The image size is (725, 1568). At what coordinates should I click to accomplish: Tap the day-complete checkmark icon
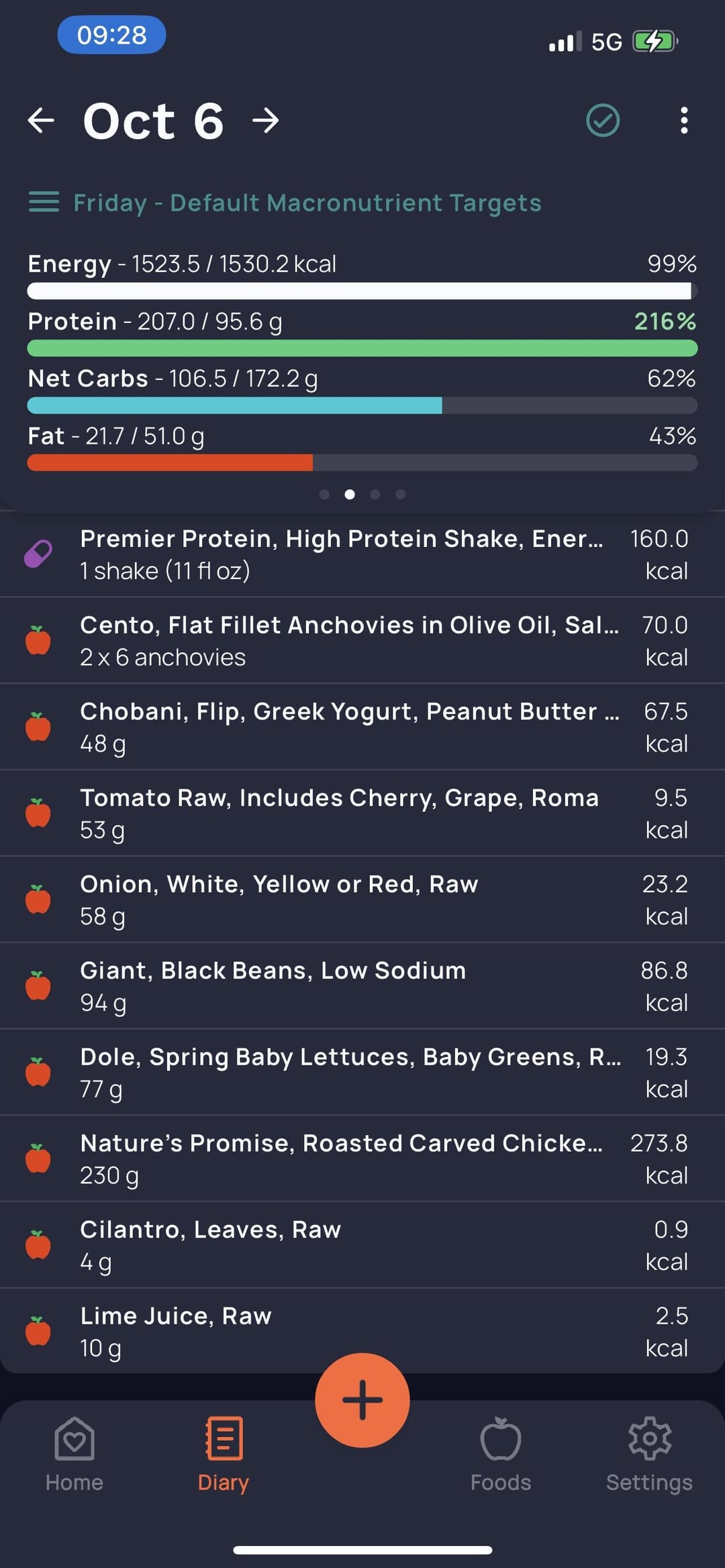click(603, 121)
